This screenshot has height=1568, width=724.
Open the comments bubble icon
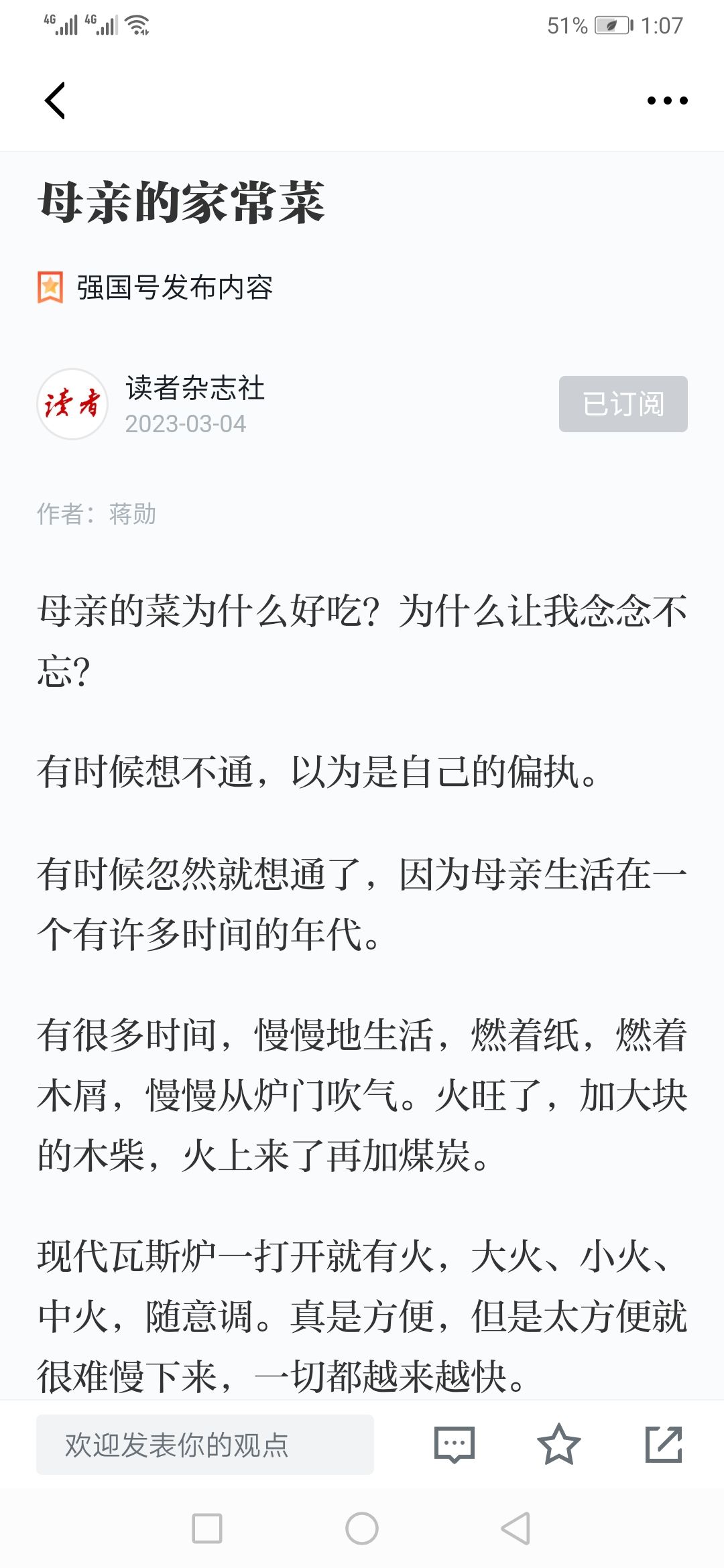pos(455,1445)
